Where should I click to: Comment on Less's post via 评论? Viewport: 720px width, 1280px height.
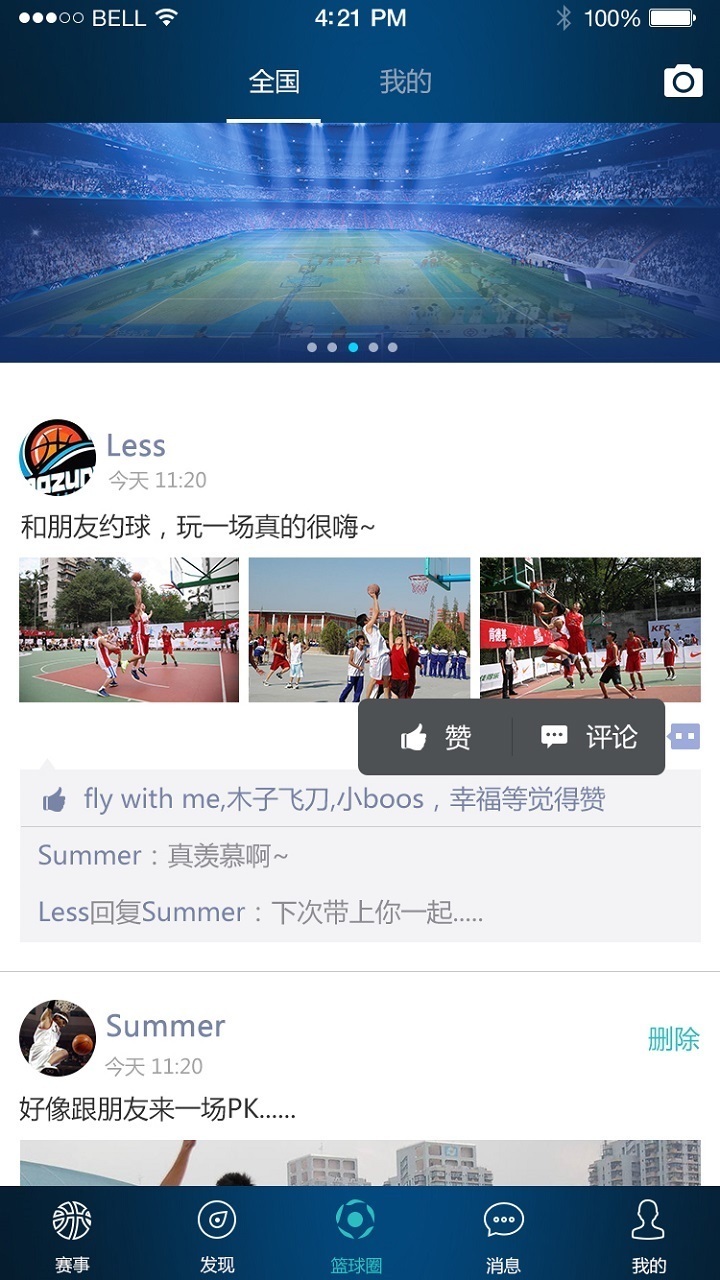[589, 737]
